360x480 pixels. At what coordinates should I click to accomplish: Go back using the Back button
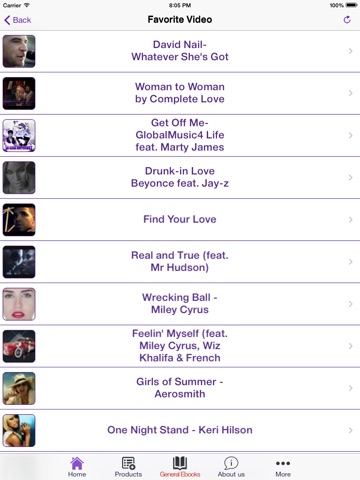point(18,20)
